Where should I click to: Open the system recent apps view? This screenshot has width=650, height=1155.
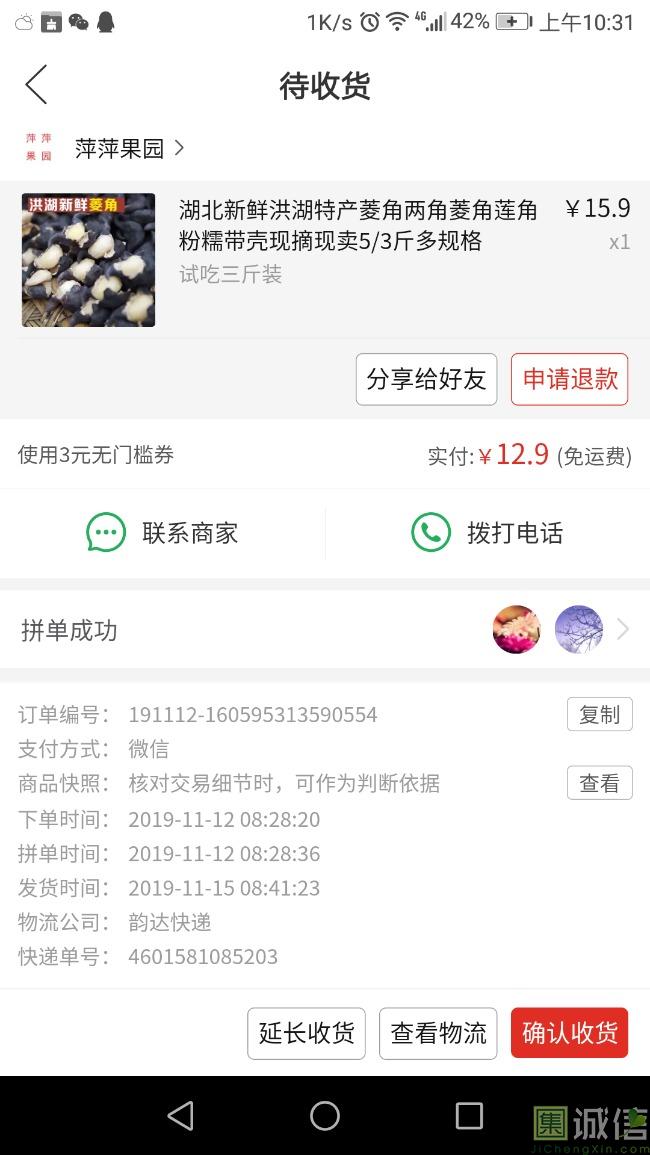tap(469, 1116)
